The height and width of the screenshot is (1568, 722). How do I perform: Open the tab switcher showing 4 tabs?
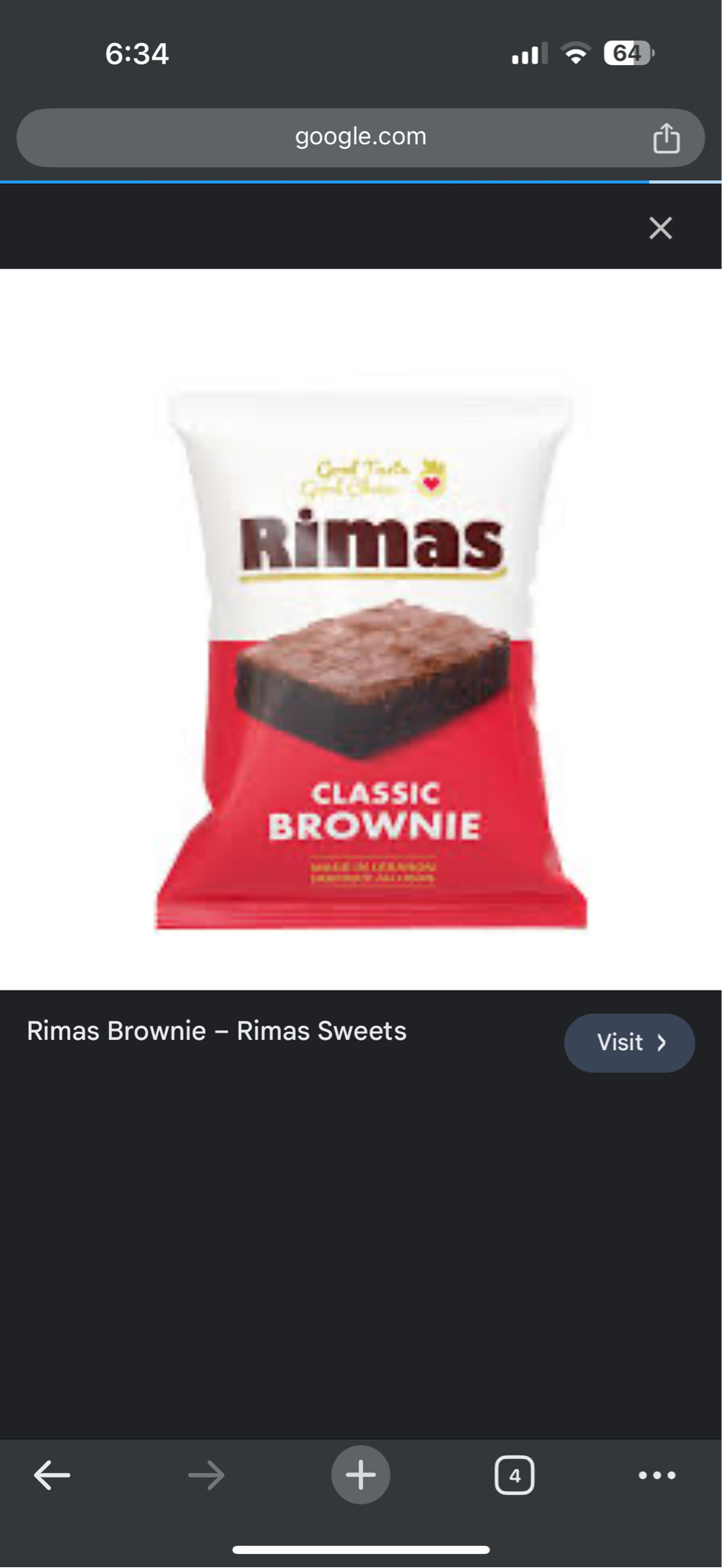click(x=515, y=1474)
